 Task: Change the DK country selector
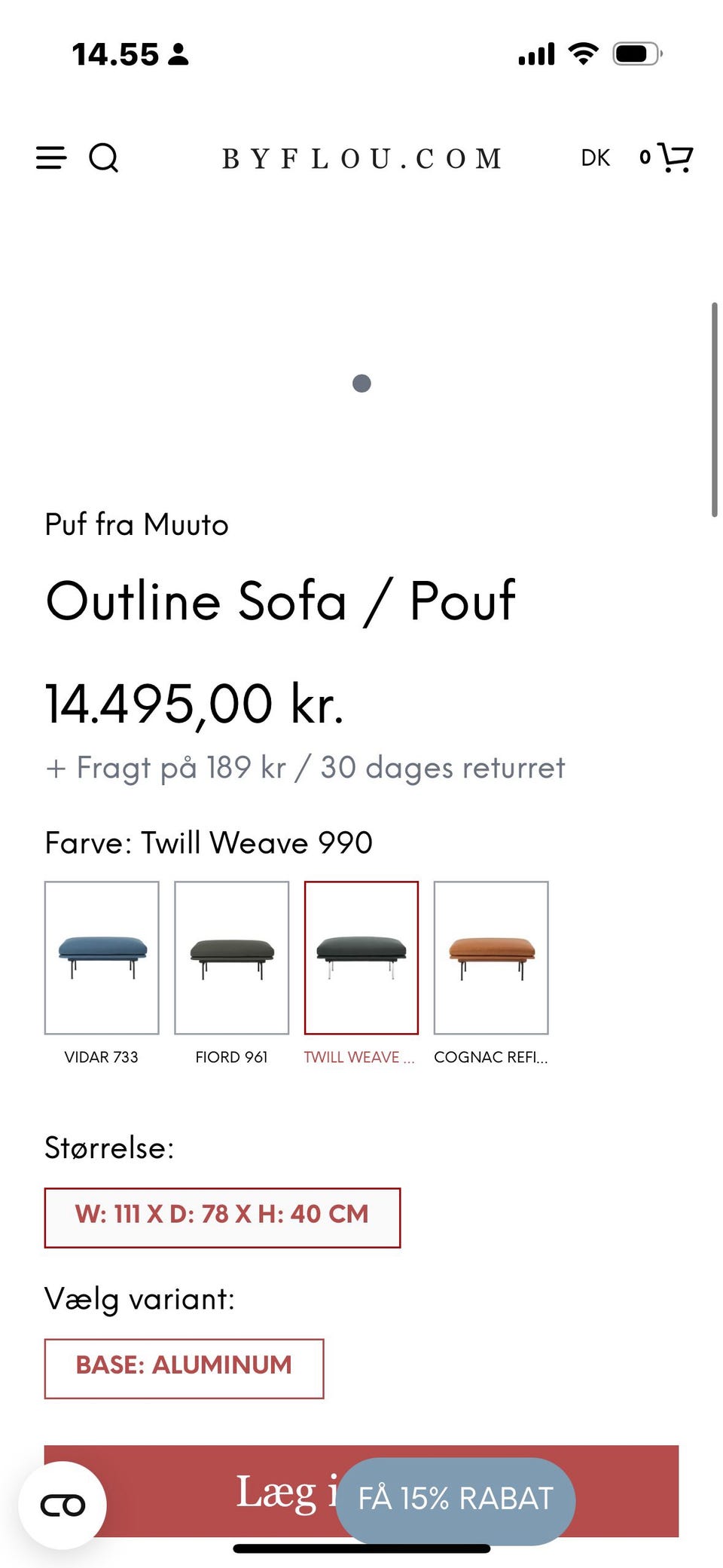click(595, 158)
